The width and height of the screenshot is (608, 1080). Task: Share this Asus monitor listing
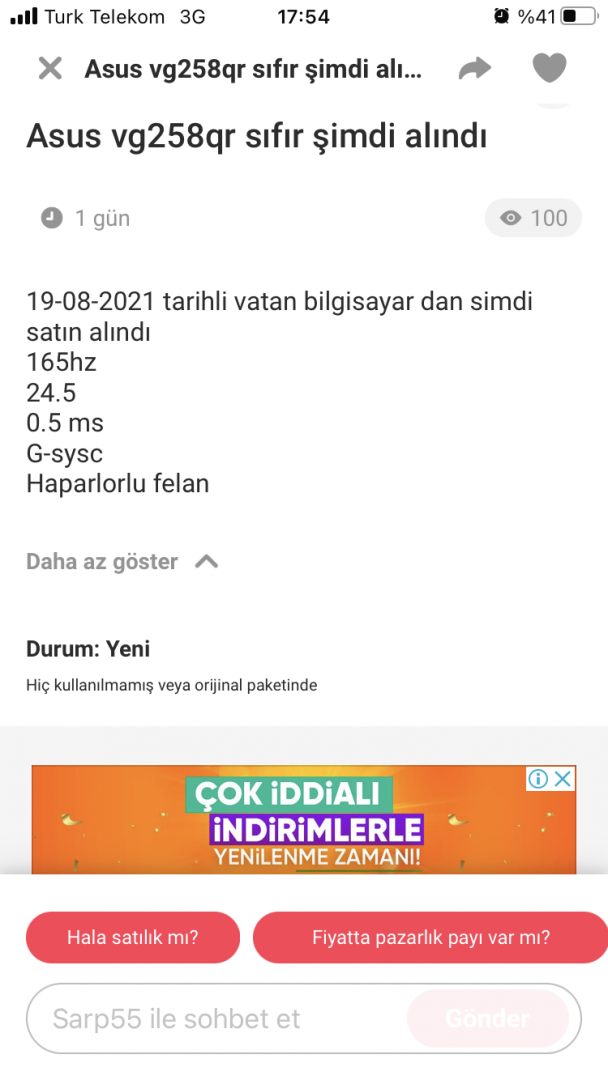[475, 68]
